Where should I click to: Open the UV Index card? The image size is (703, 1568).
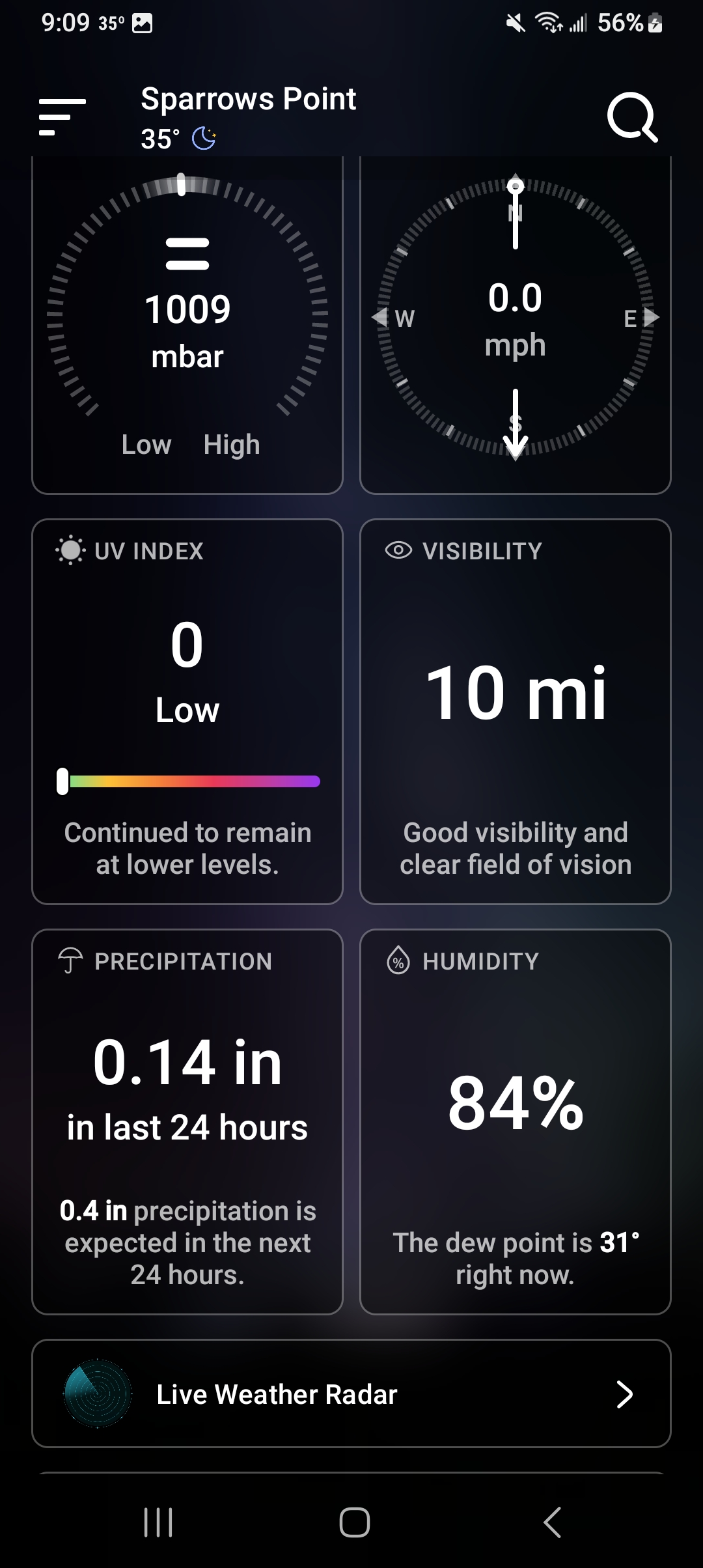(x=187, y=711)
